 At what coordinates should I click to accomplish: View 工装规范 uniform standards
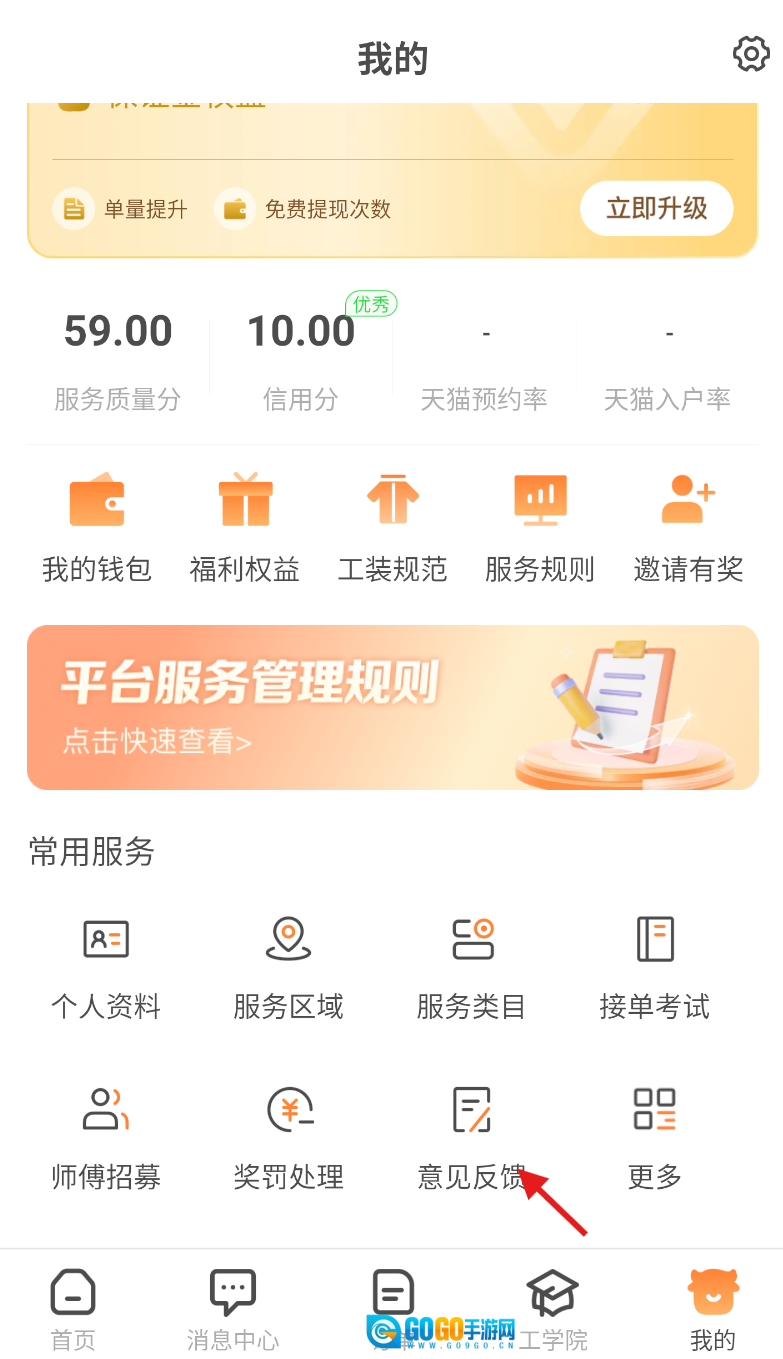pos(392,527)
